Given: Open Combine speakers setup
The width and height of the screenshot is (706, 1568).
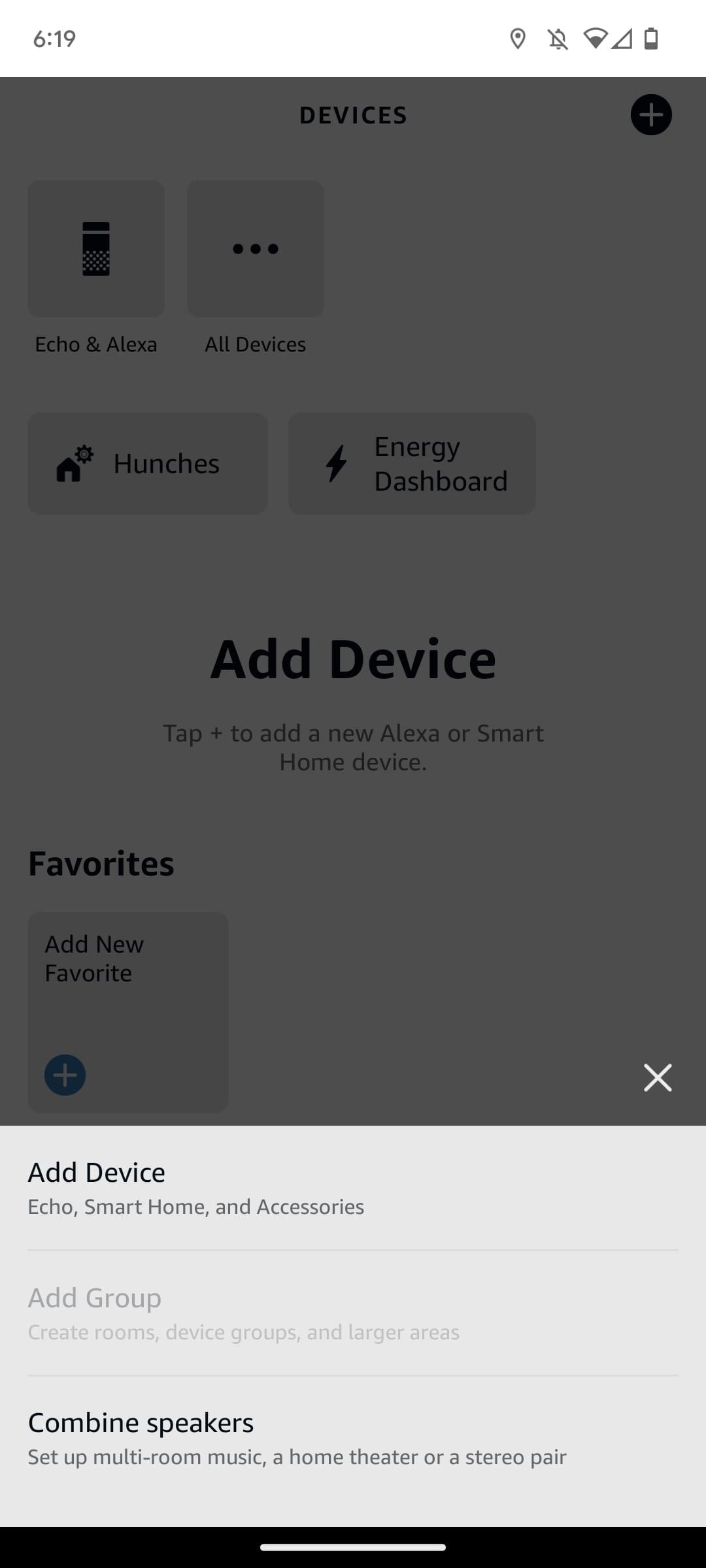Looking at the screenshot, I should click(353, 1439).
